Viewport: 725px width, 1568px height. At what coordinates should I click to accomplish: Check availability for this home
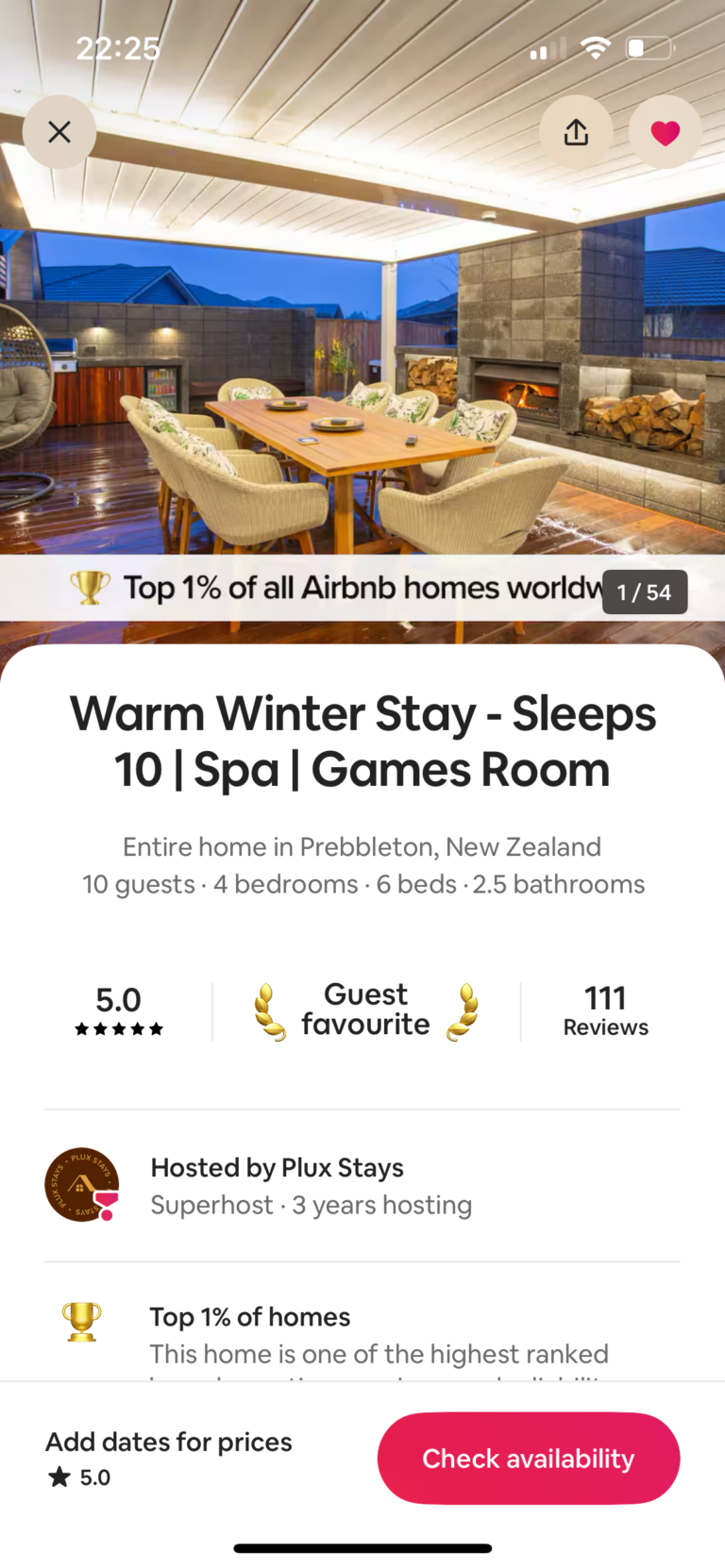[528, 1458]
